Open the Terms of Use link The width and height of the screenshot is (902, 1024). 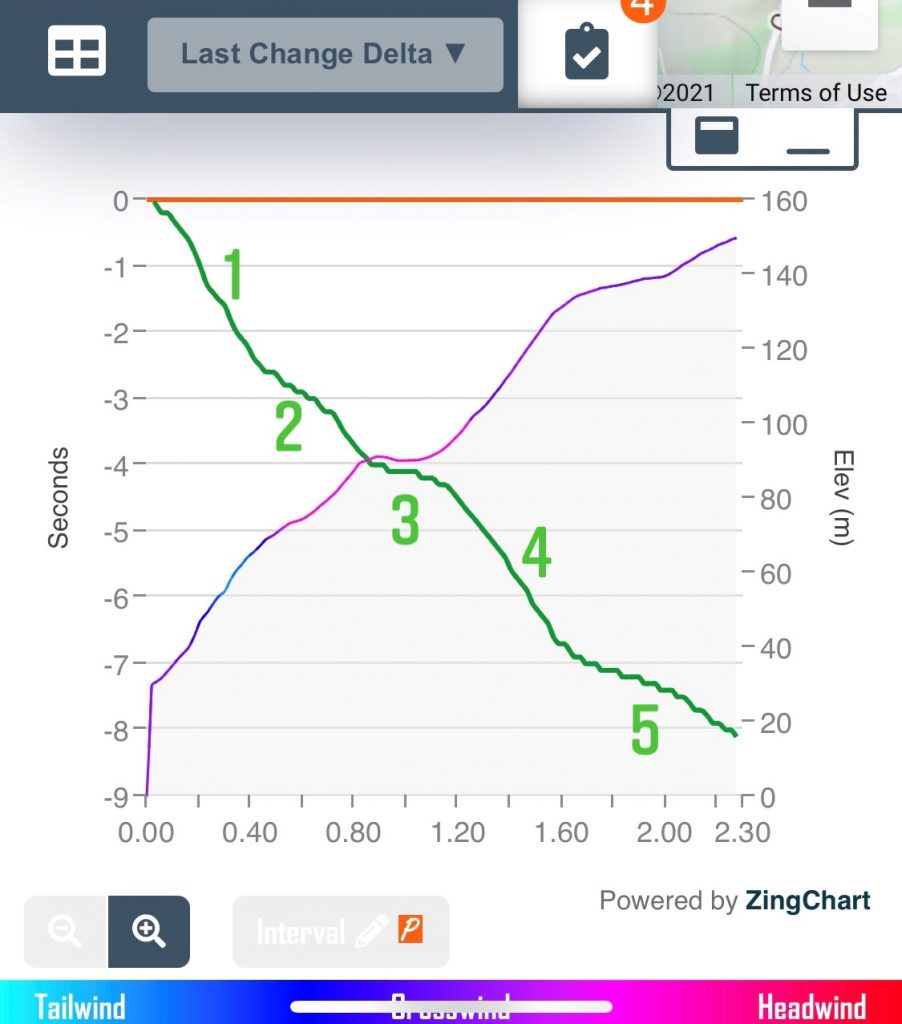pos(816,93)
